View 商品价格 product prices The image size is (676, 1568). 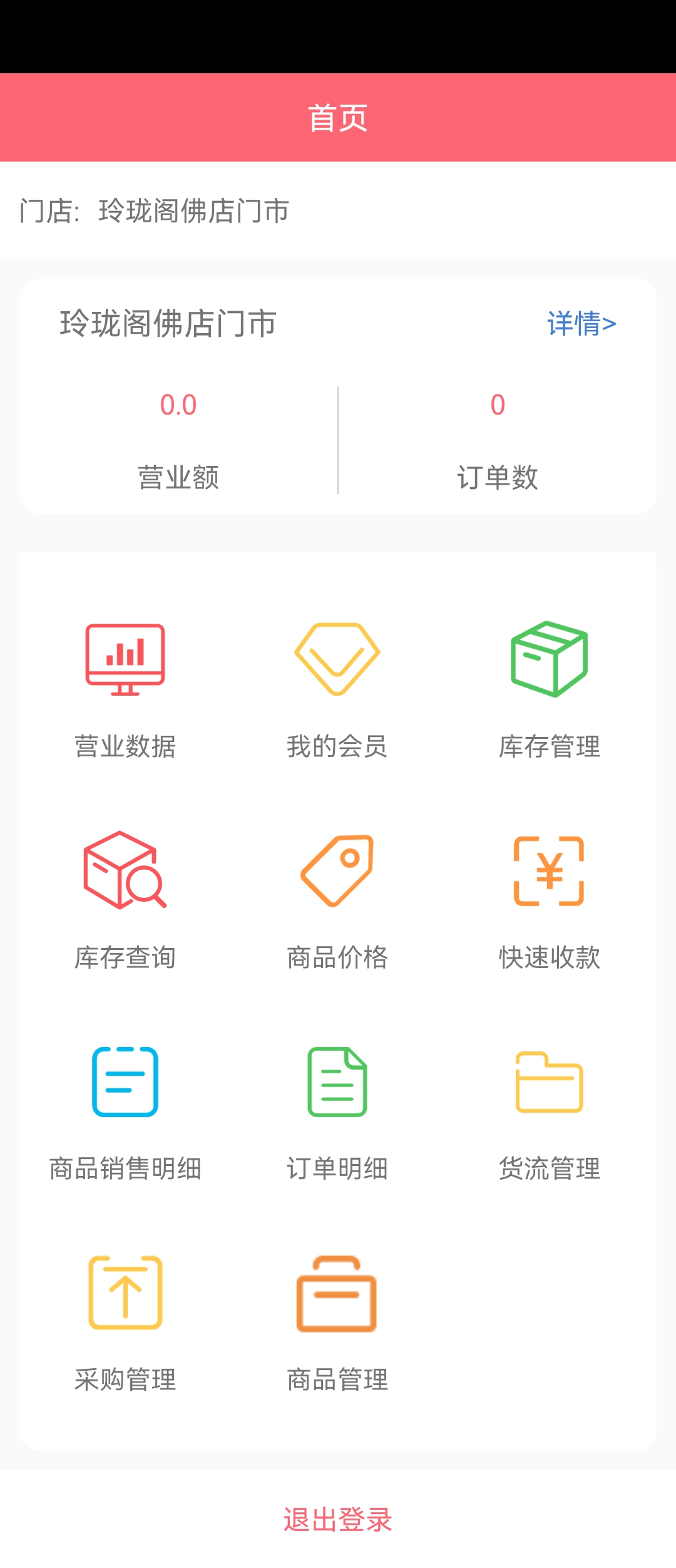337,900
